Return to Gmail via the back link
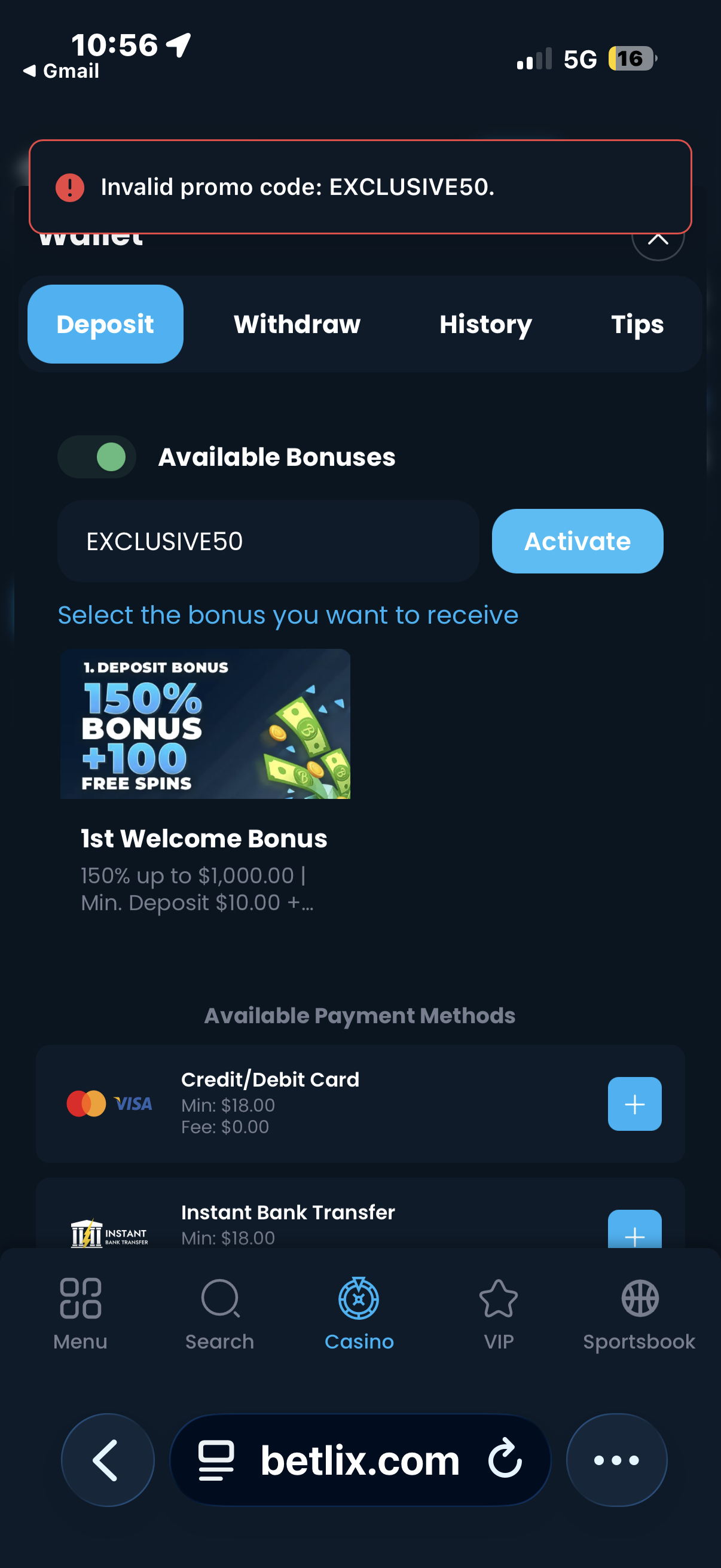 61,71
